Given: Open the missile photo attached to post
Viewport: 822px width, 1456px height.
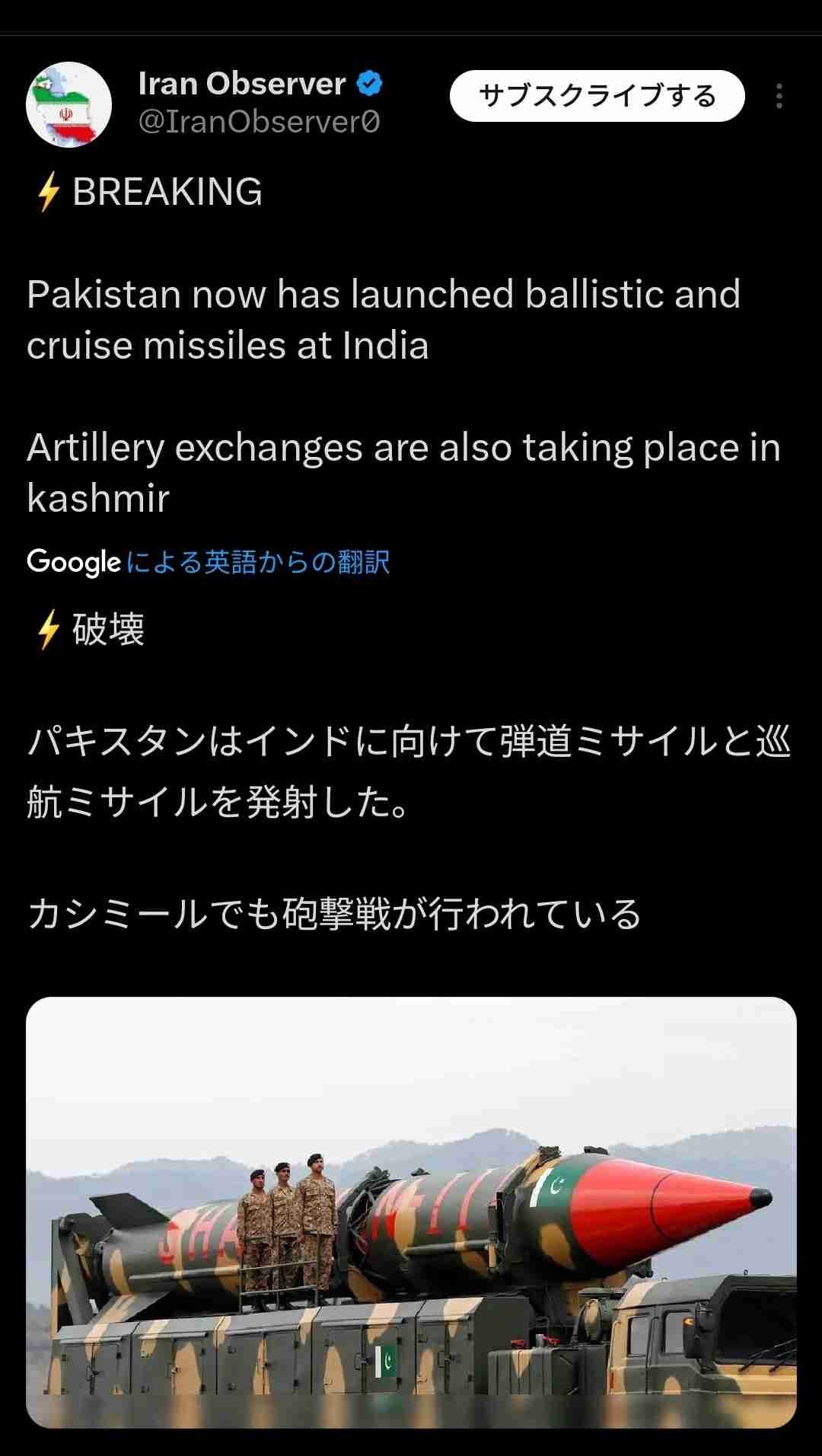Looking at the screenshot, I should pyautogui.click(x=411, y=1211).
